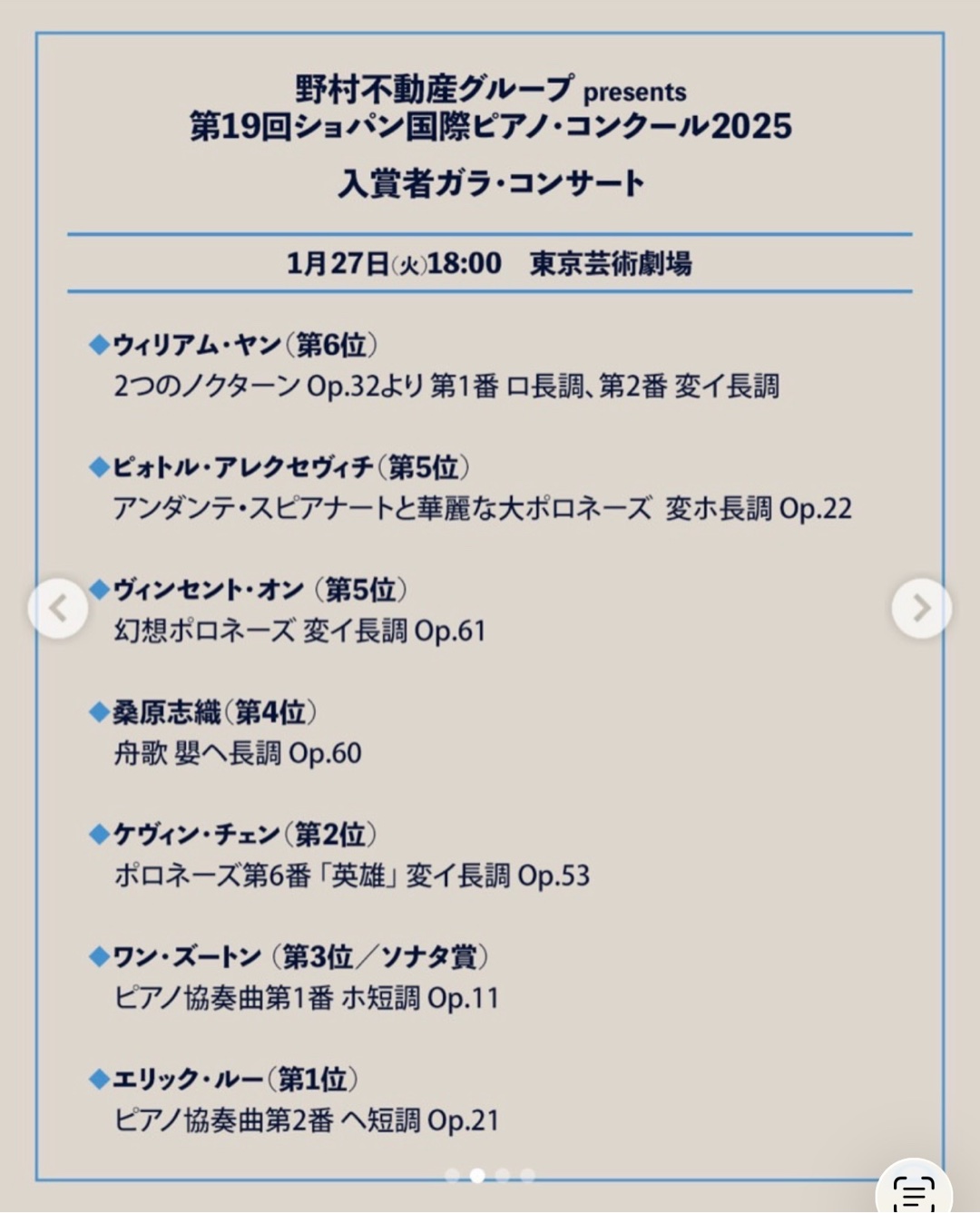This screenshot has height=1213, width=980.
Task: Go to the previous carousel image
Action: (x=58, y=608)
